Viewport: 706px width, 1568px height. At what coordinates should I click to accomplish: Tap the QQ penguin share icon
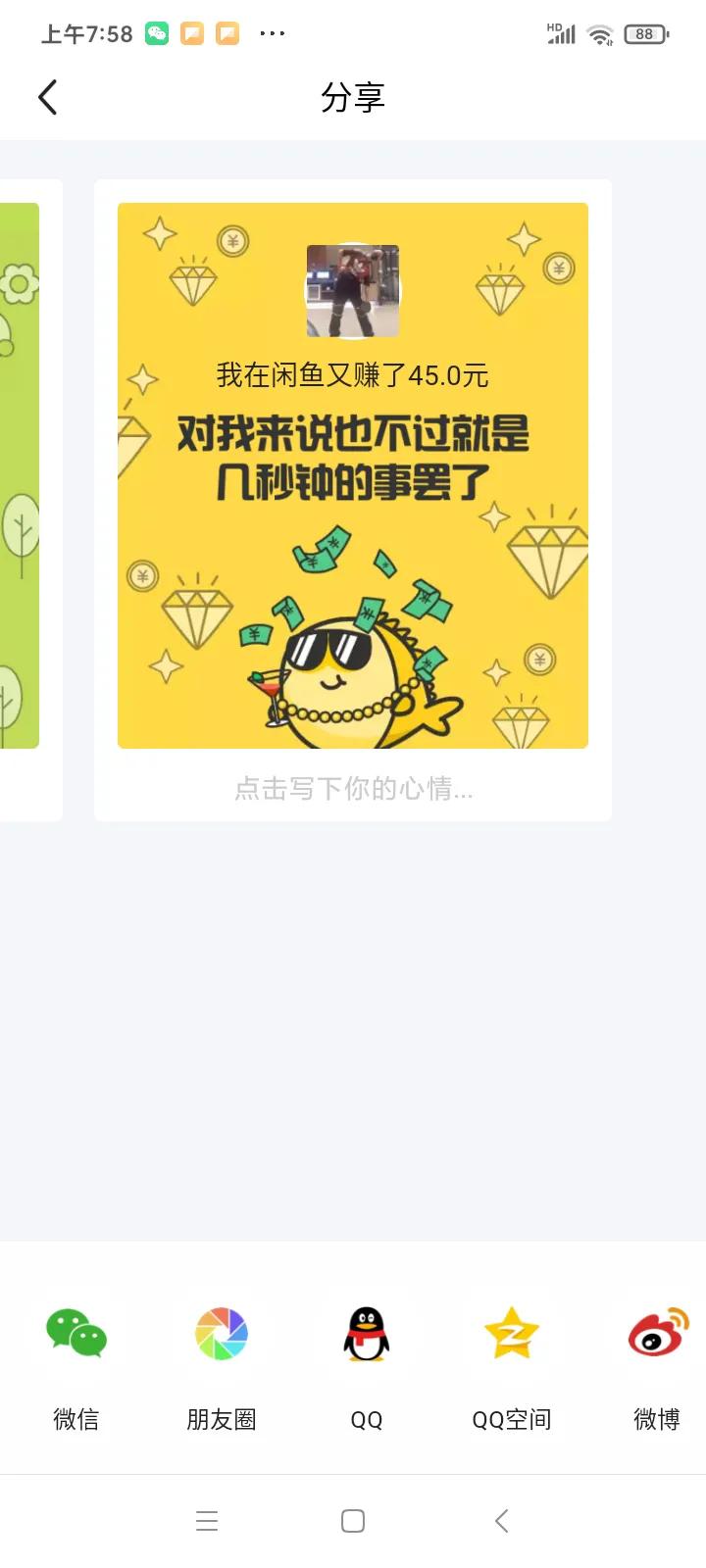[x=366, y=1335]
